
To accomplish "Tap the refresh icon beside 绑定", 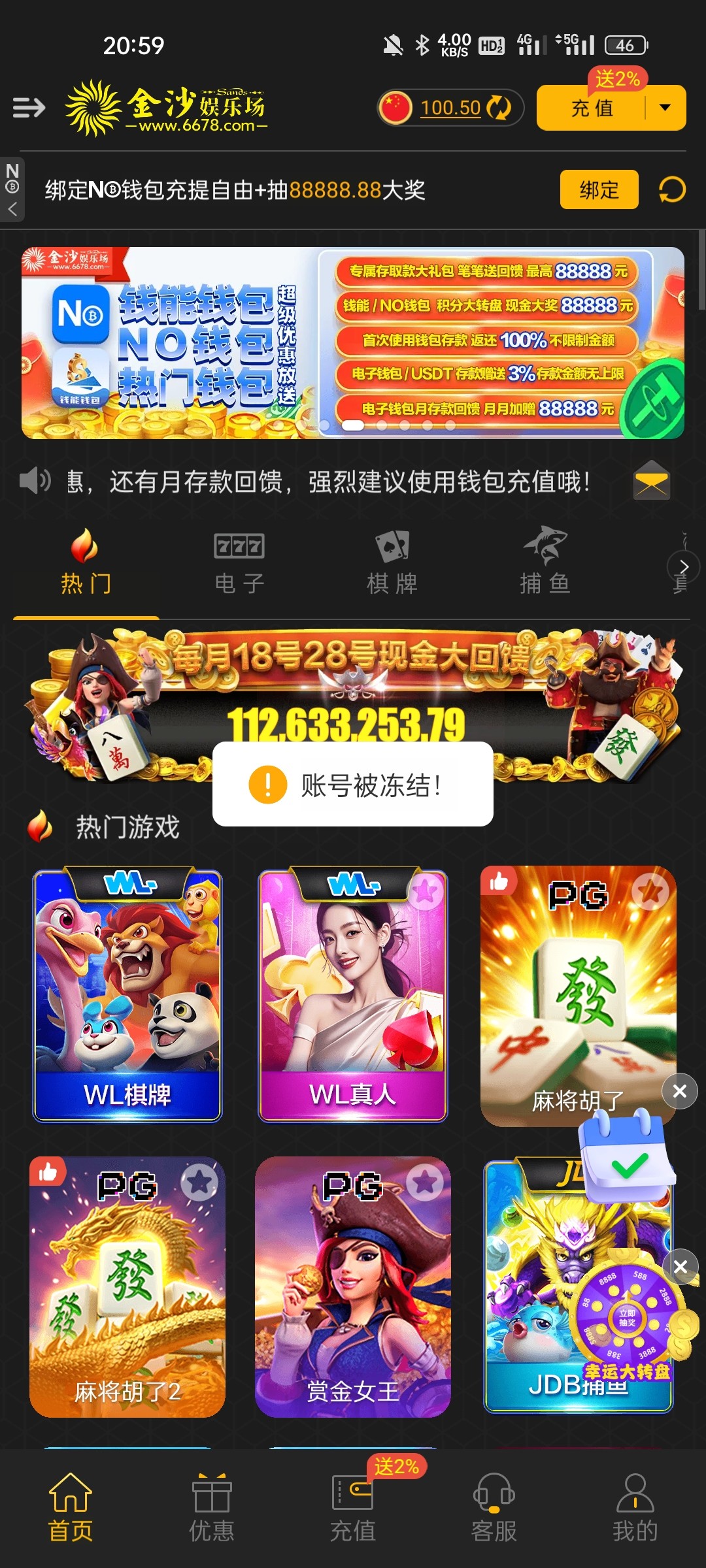I will click(672, 190).
